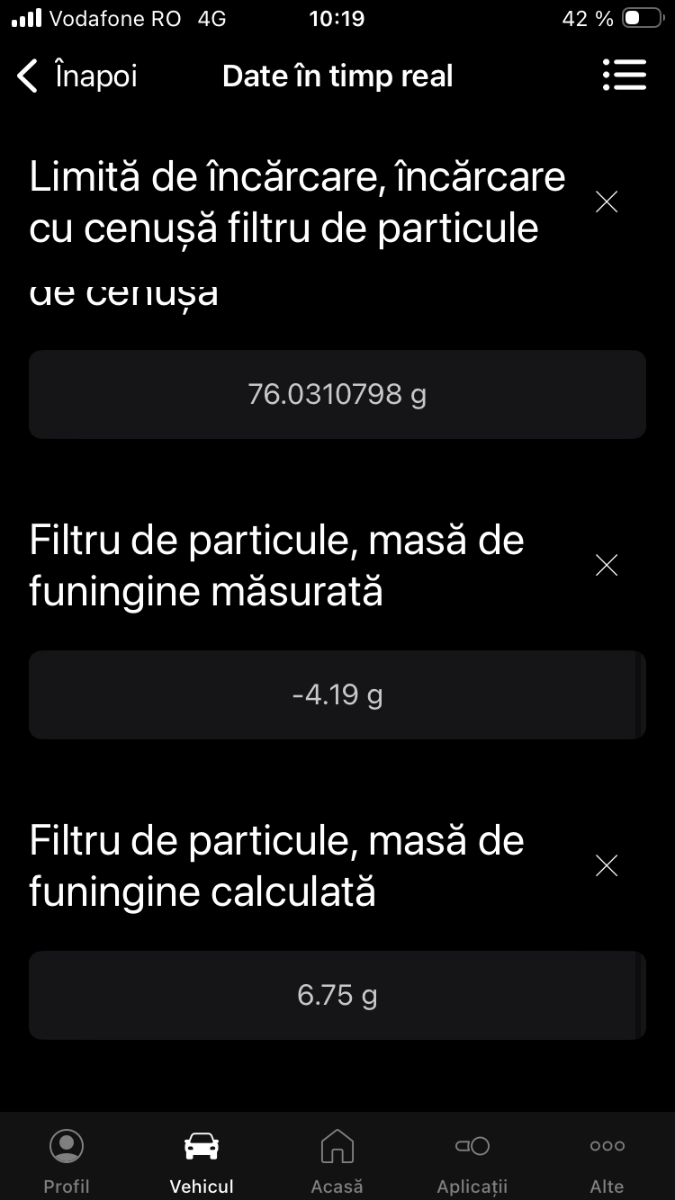675x1200 pixels.
Task: Go back with the Înapoi button
Action: (x=77, y=76)
